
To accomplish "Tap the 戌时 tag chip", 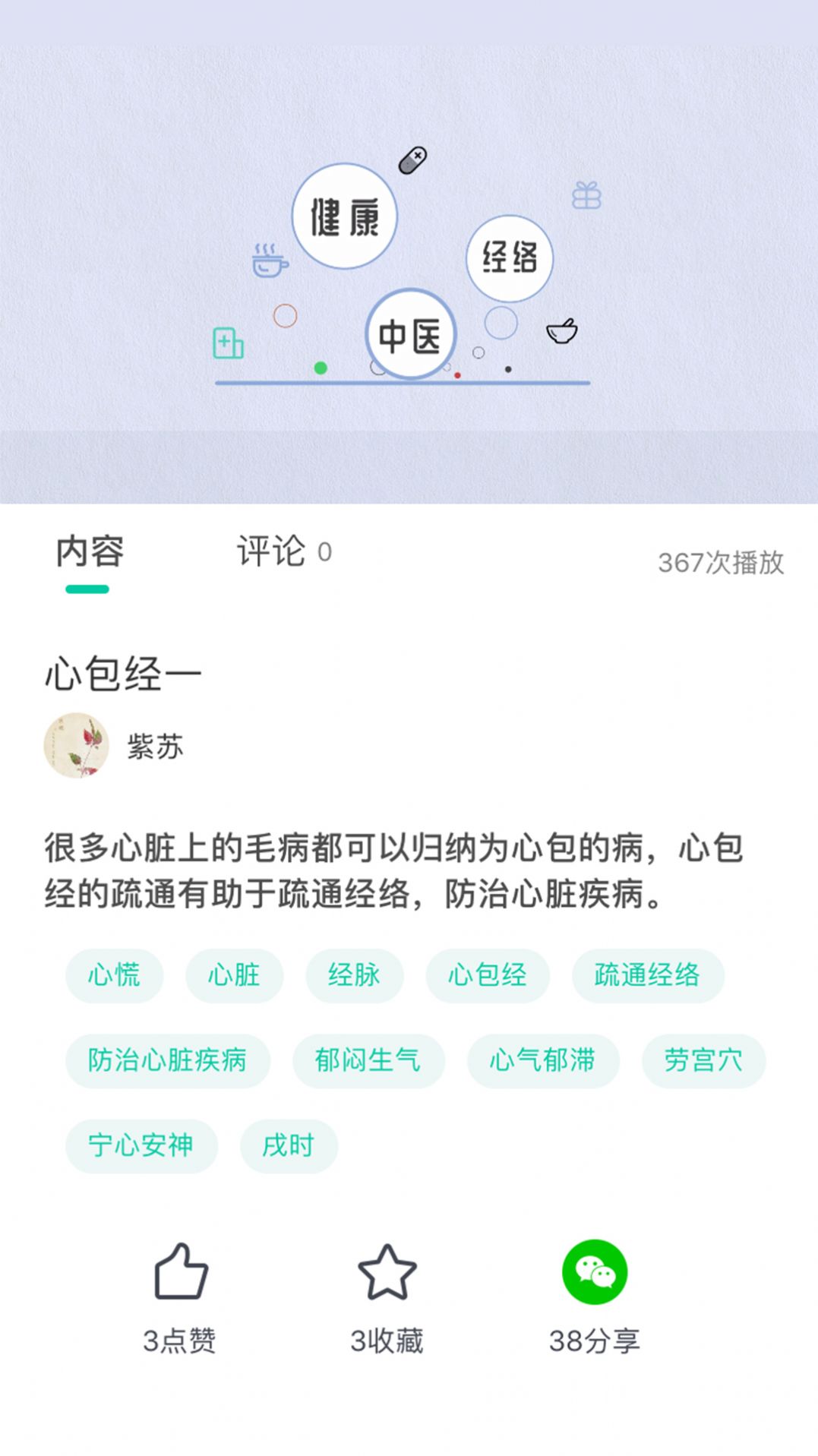I will click(x=288, y=1145).
